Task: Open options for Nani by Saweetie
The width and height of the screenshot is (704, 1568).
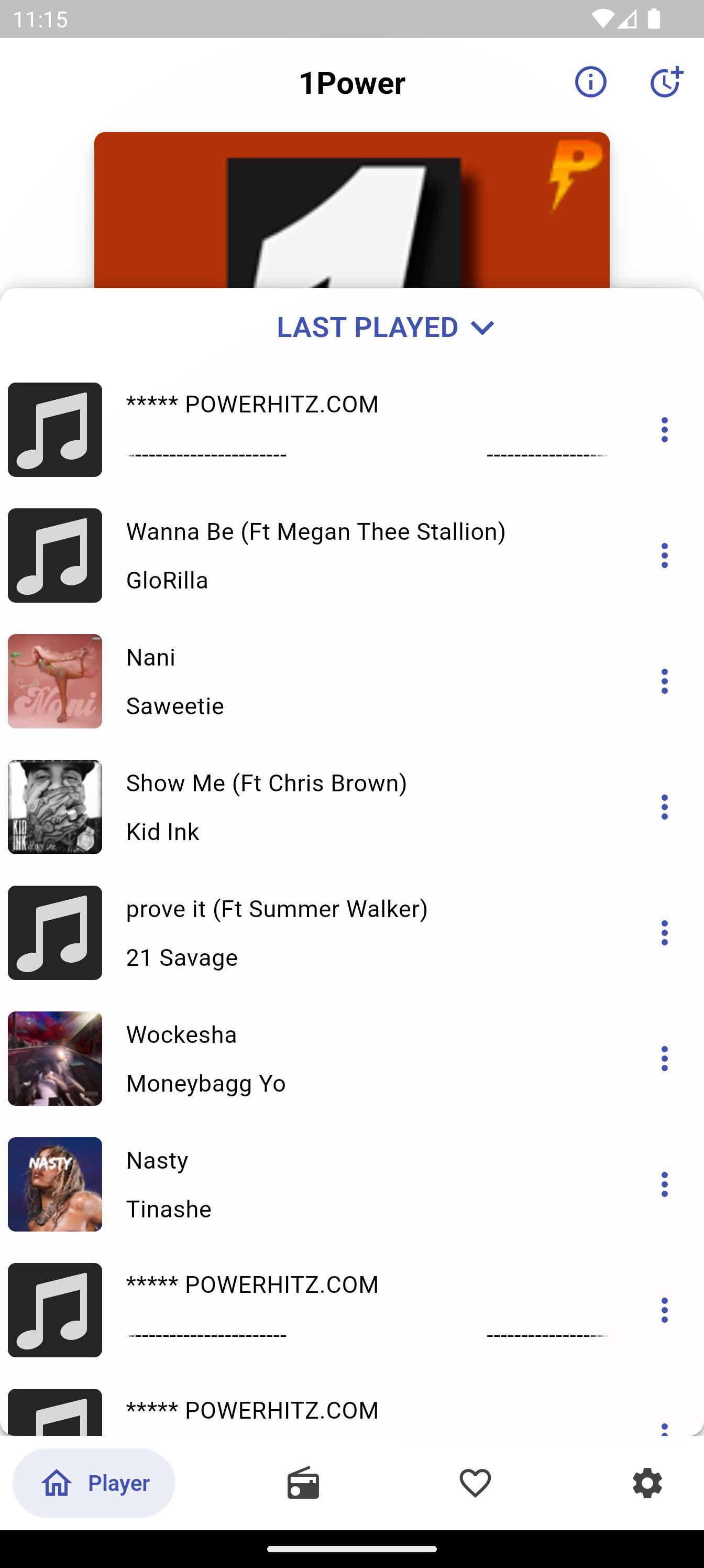Action: (x=664, y=681)
